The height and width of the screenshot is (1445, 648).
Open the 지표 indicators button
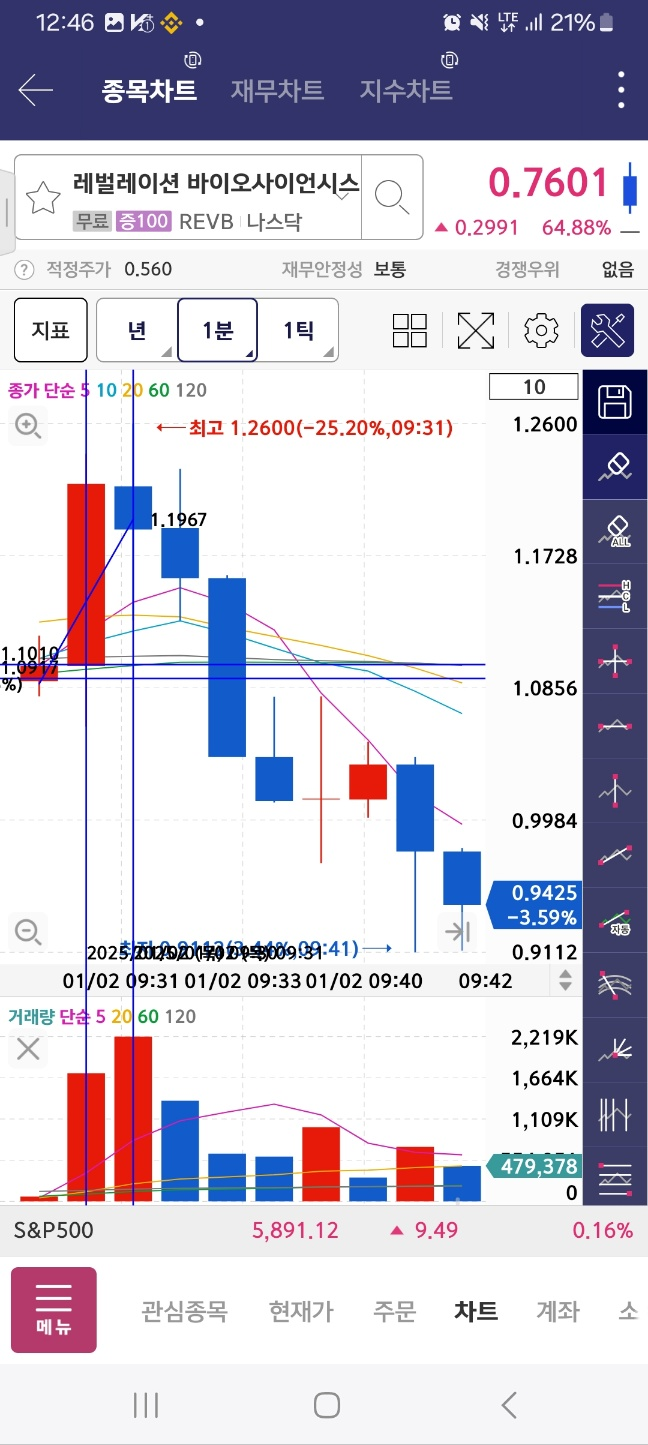click(x=50, y=330)
